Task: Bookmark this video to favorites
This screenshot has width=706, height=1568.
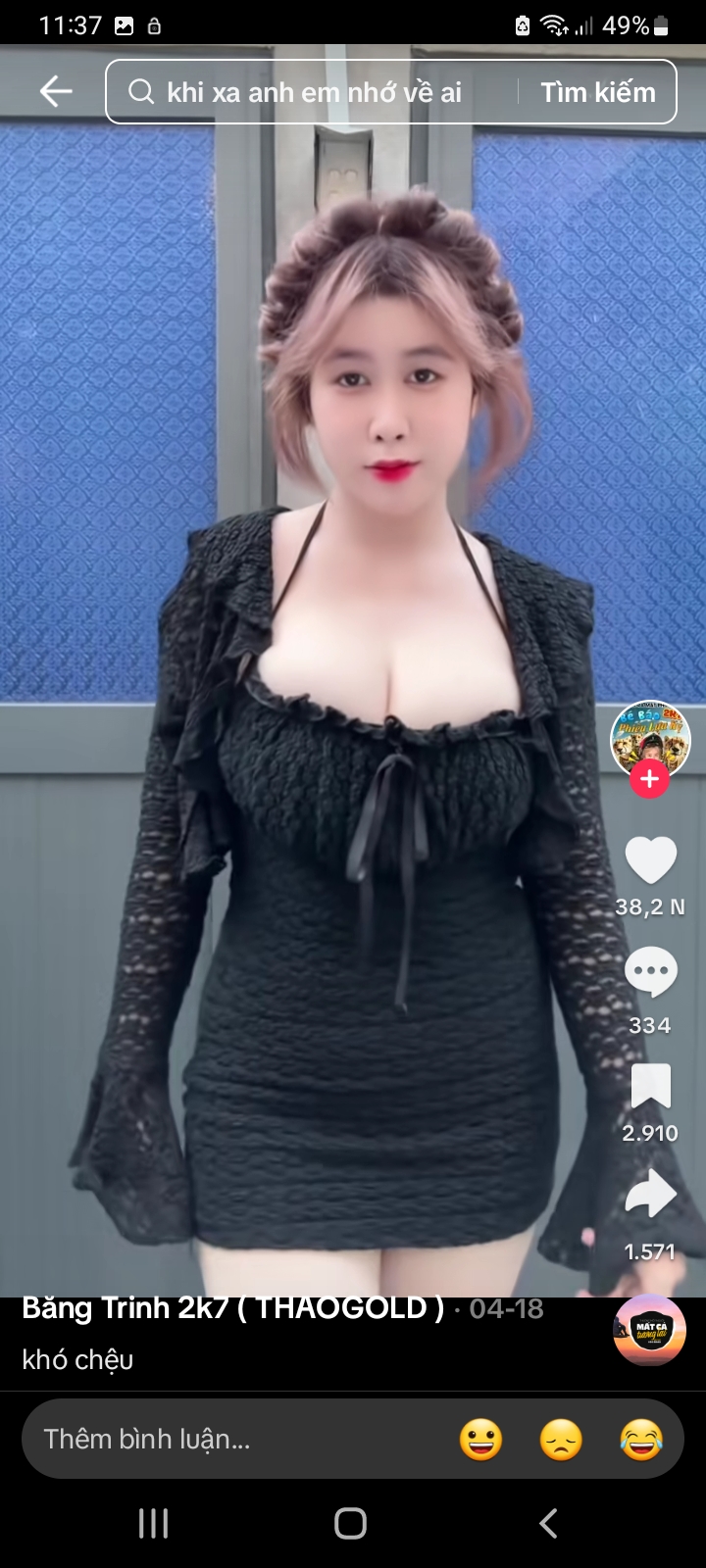Action: (650, 1088)
